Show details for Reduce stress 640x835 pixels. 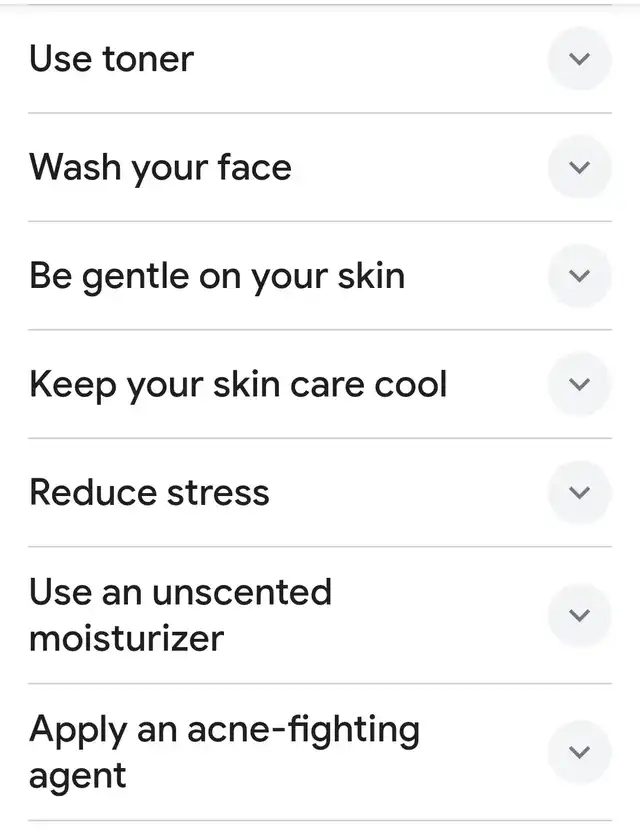[x=579, y=492]
